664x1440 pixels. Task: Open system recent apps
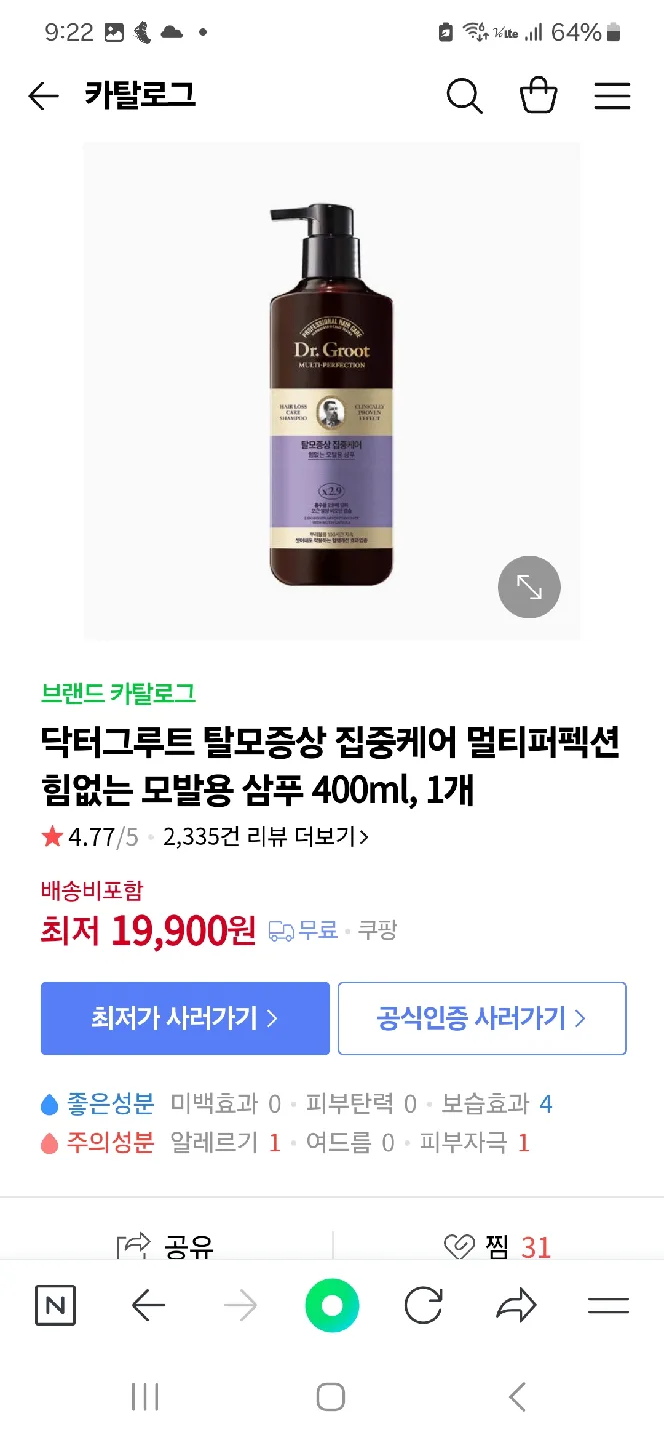coord(145,1397)
